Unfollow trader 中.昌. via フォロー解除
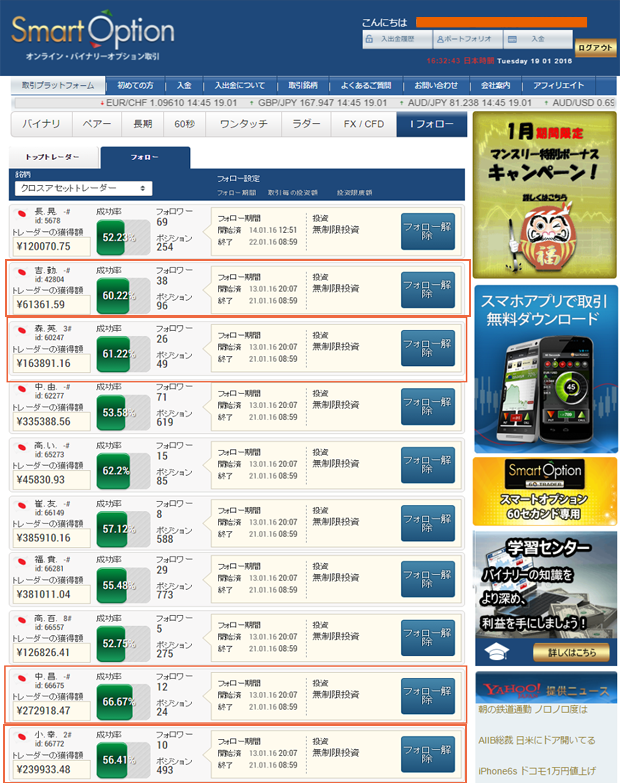620x783 pixels. (x=427, y=695)
